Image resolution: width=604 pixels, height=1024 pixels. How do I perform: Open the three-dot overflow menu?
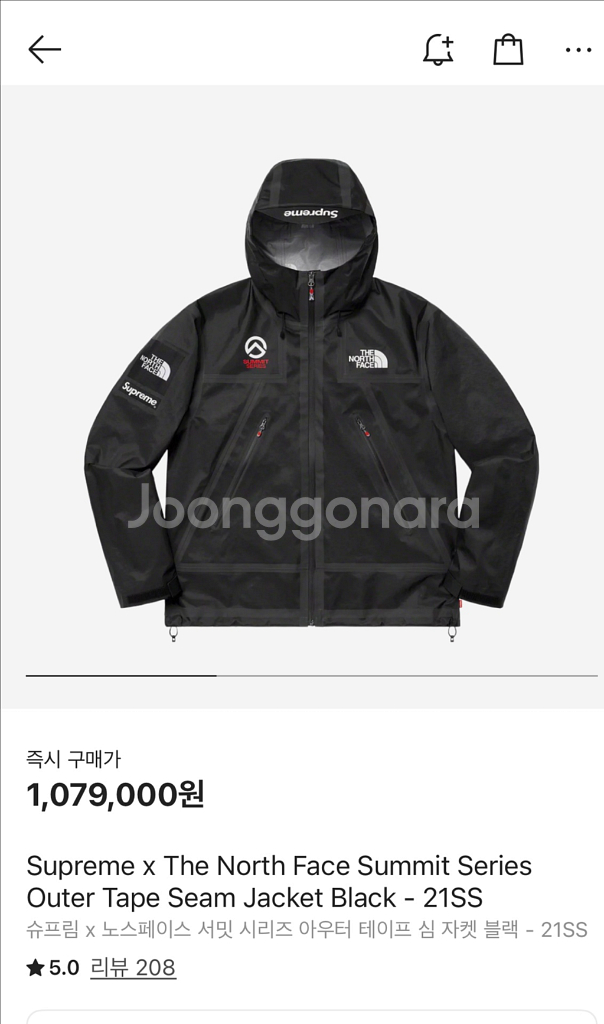point(579,50)
